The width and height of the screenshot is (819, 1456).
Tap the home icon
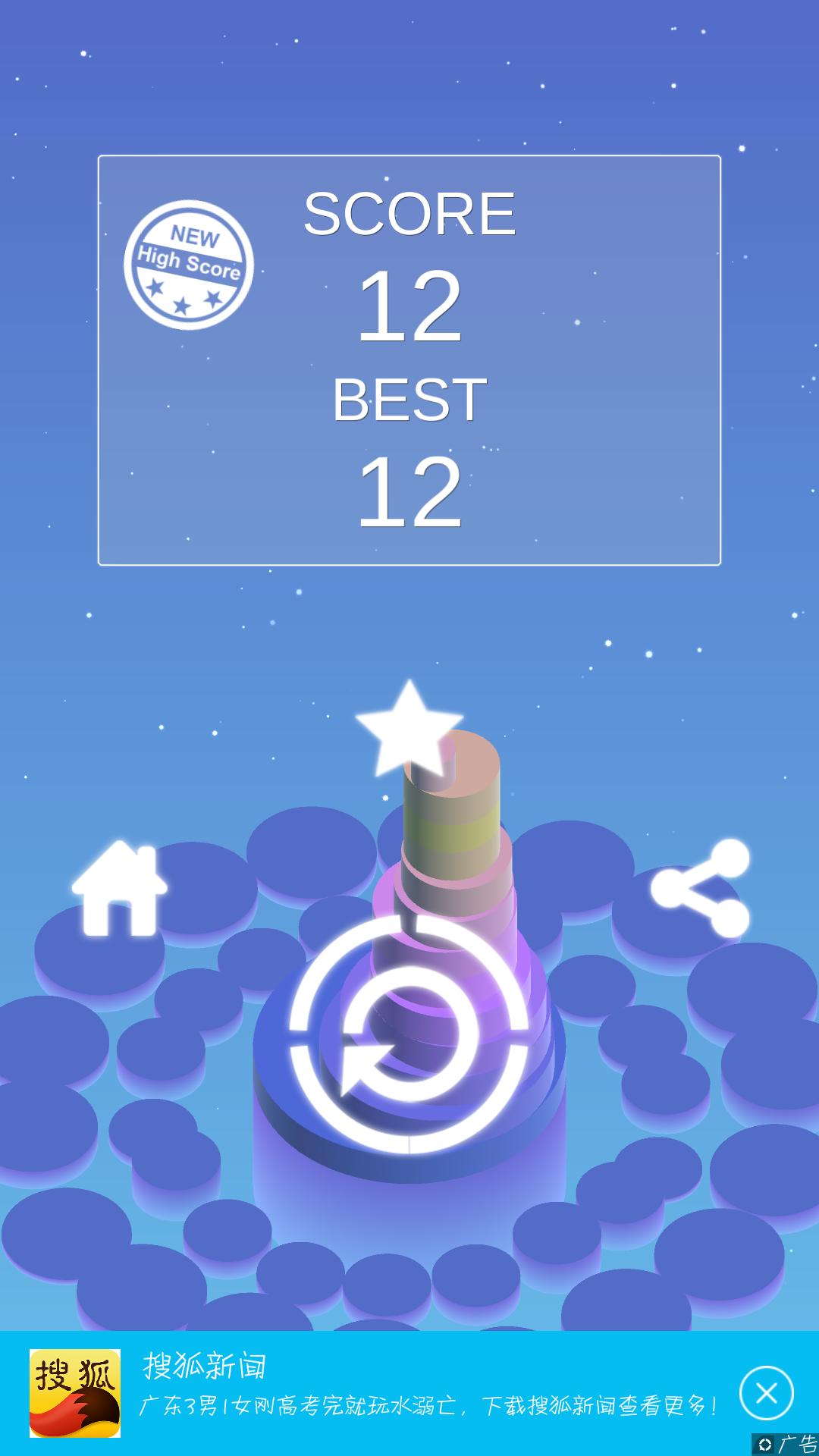coord(119,888)
